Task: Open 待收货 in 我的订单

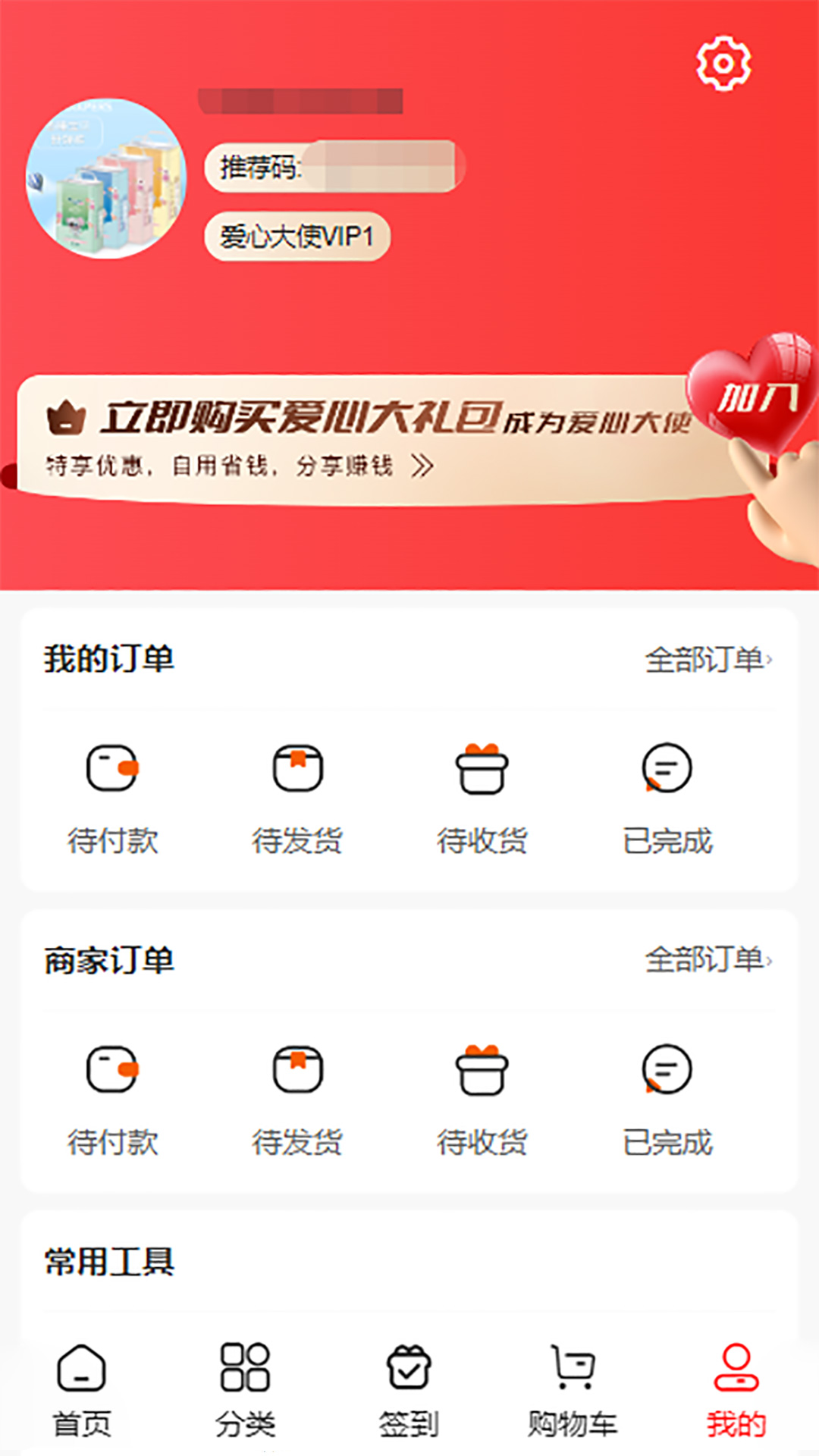Action: (482, 796)
